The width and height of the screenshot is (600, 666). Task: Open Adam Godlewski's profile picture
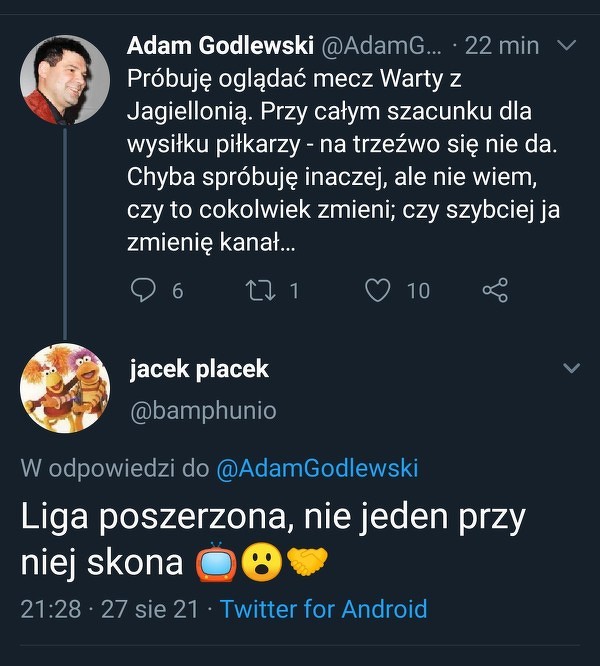pos(65,80)
